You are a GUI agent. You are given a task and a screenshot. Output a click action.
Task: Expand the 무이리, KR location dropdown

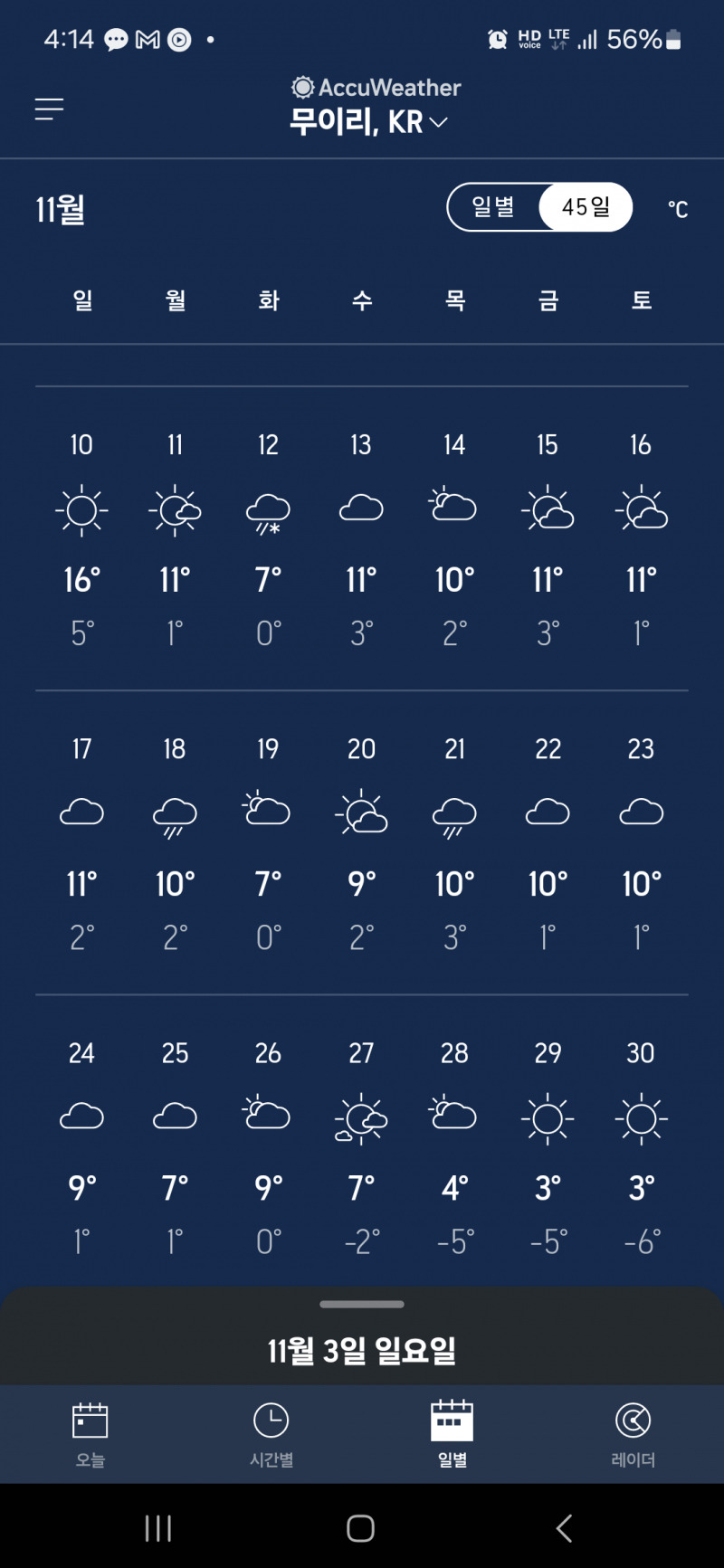click(368, 121)
